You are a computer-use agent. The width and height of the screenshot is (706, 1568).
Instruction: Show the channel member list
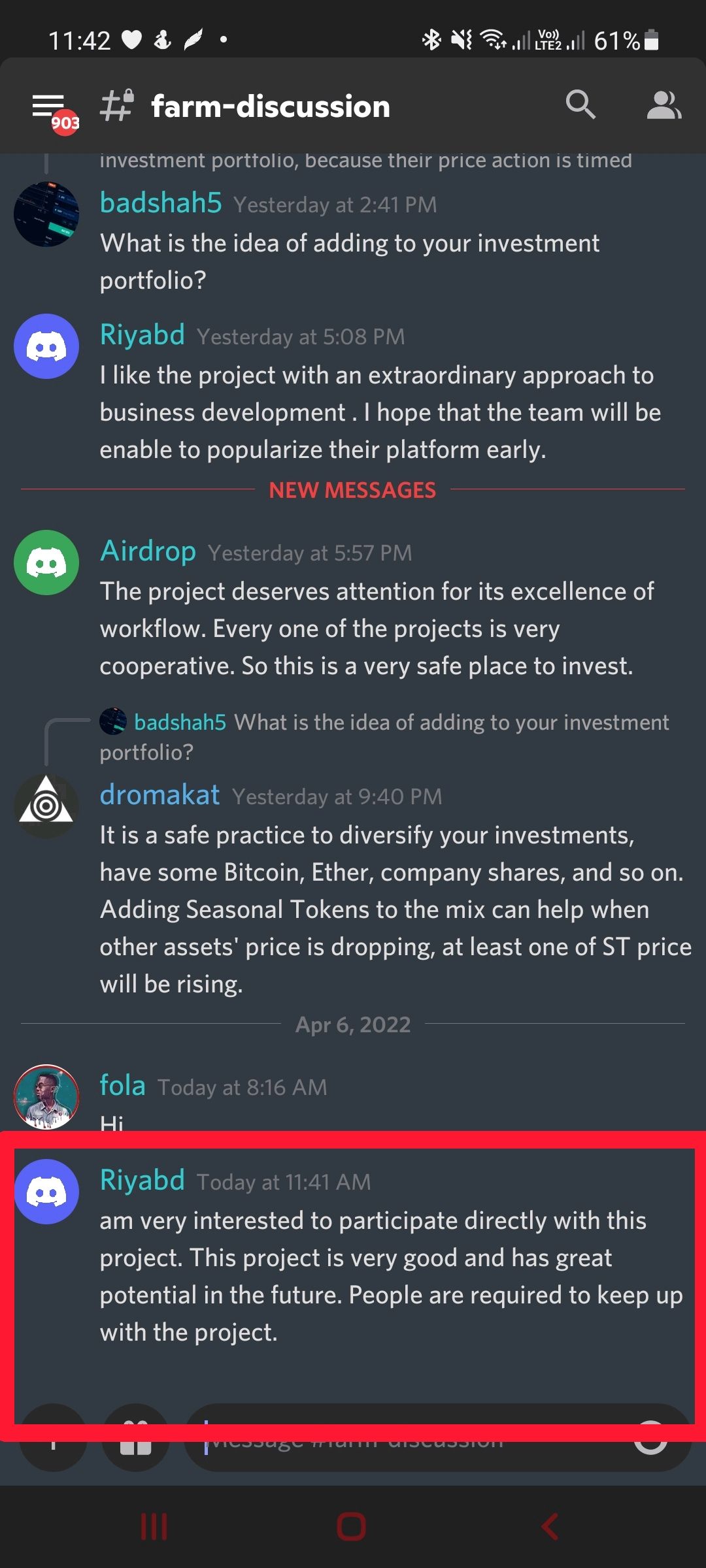(x=664, y=105)
